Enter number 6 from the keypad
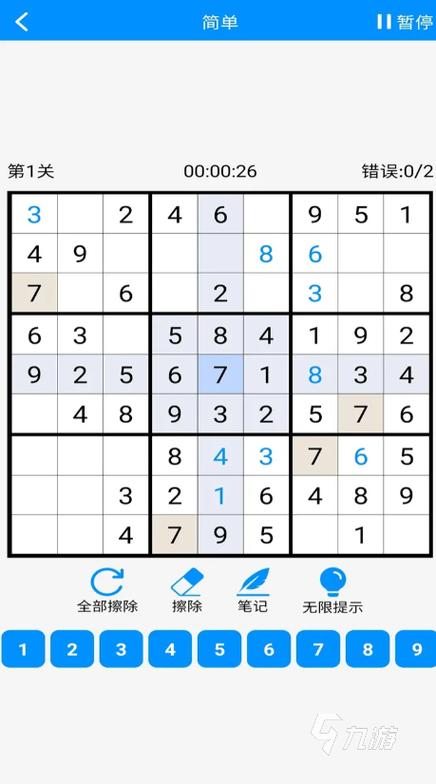Screen dimensions: 436x784 (x=268, y=649)
